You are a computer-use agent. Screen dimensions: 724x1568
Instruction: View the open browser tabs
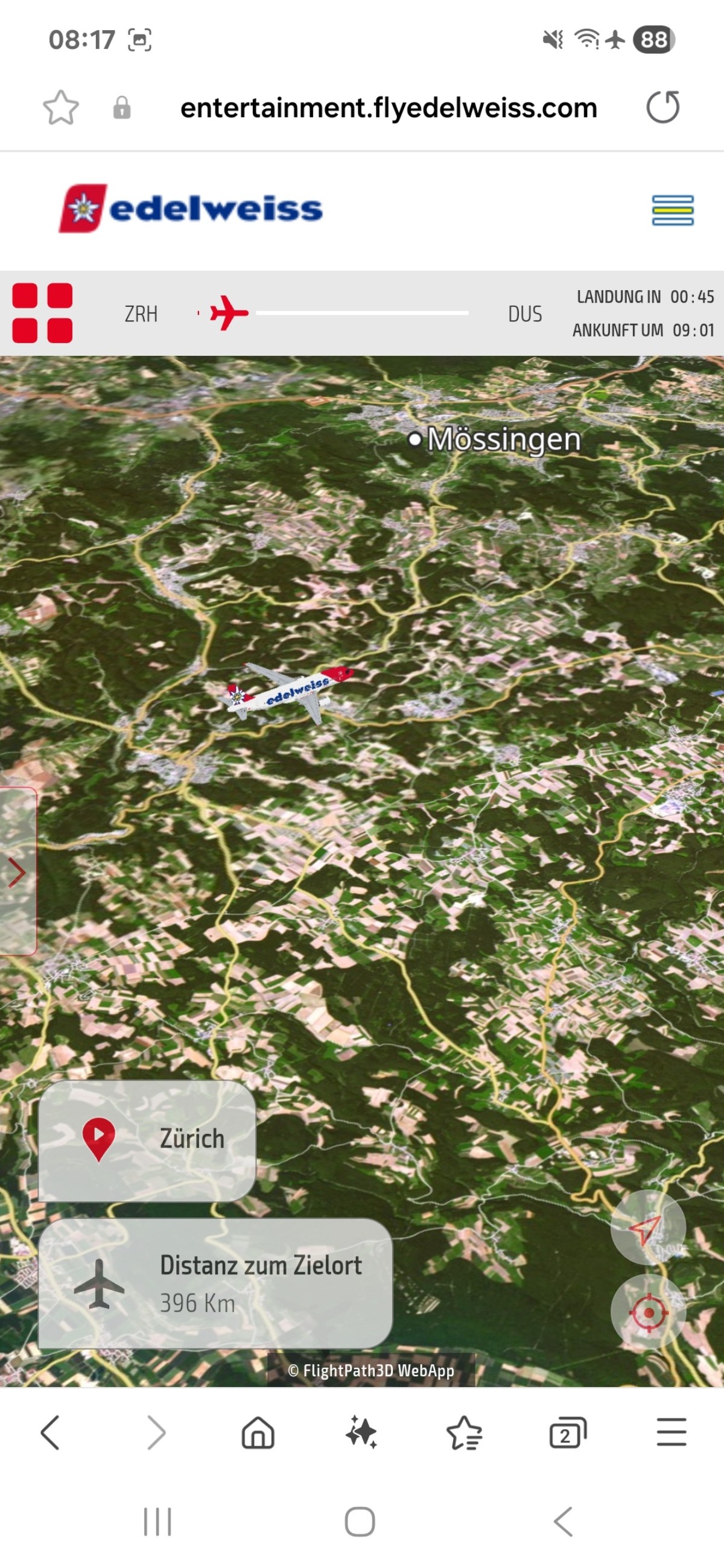(568, 1433)
